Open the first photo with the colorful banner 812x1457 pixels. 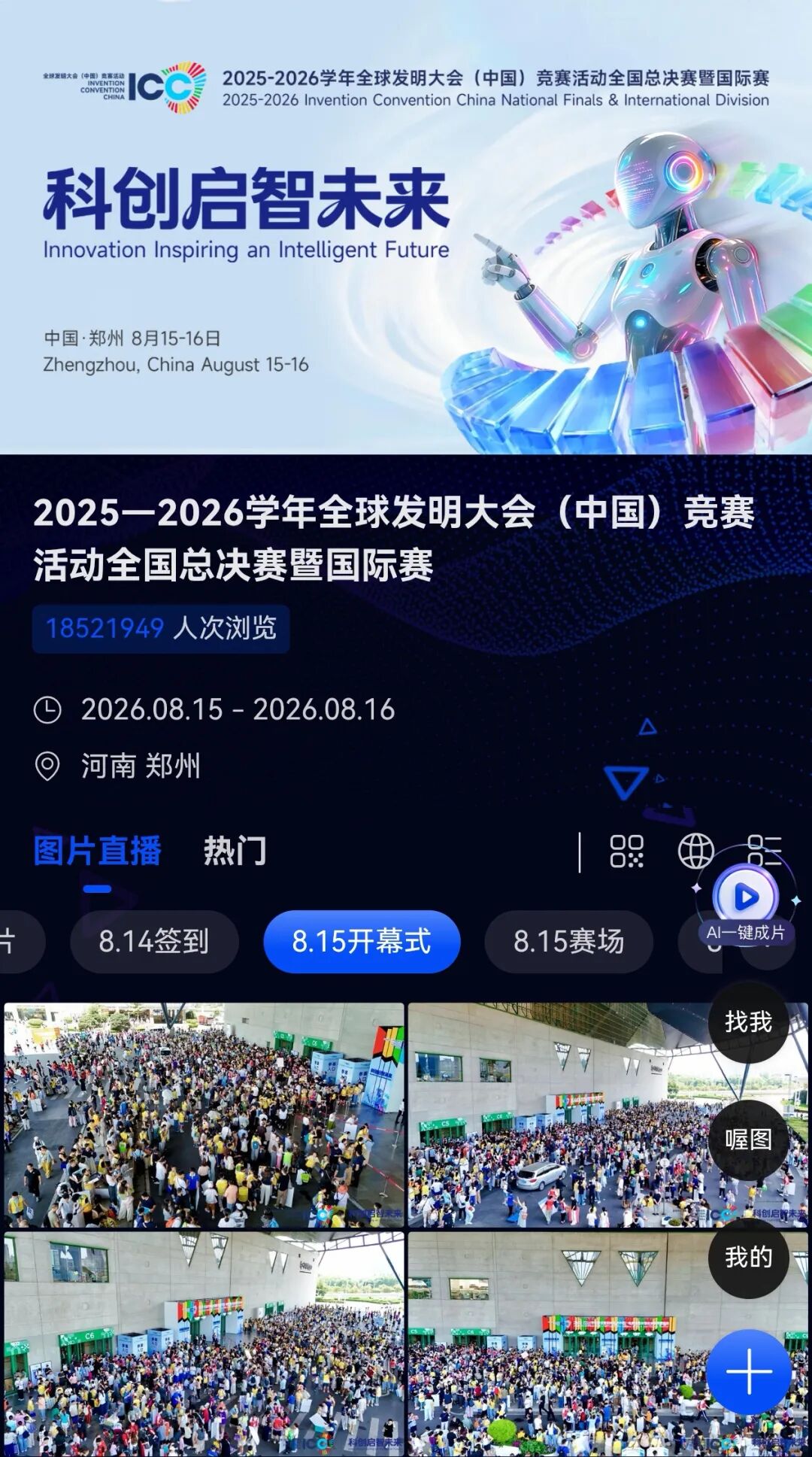coord(204,1115)
